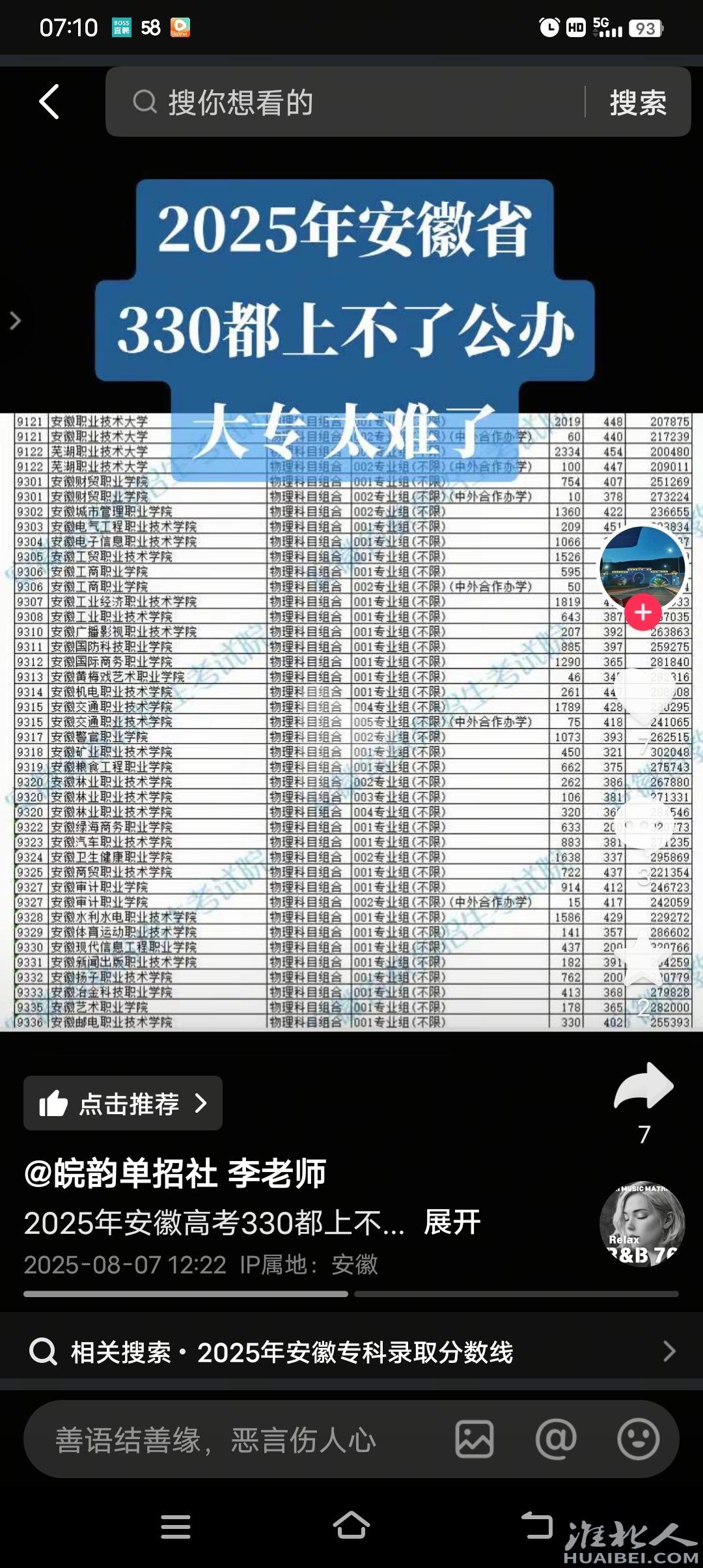Go back using the top-left arrow
The image size is (703, 1568).
(x=49, y=102)
